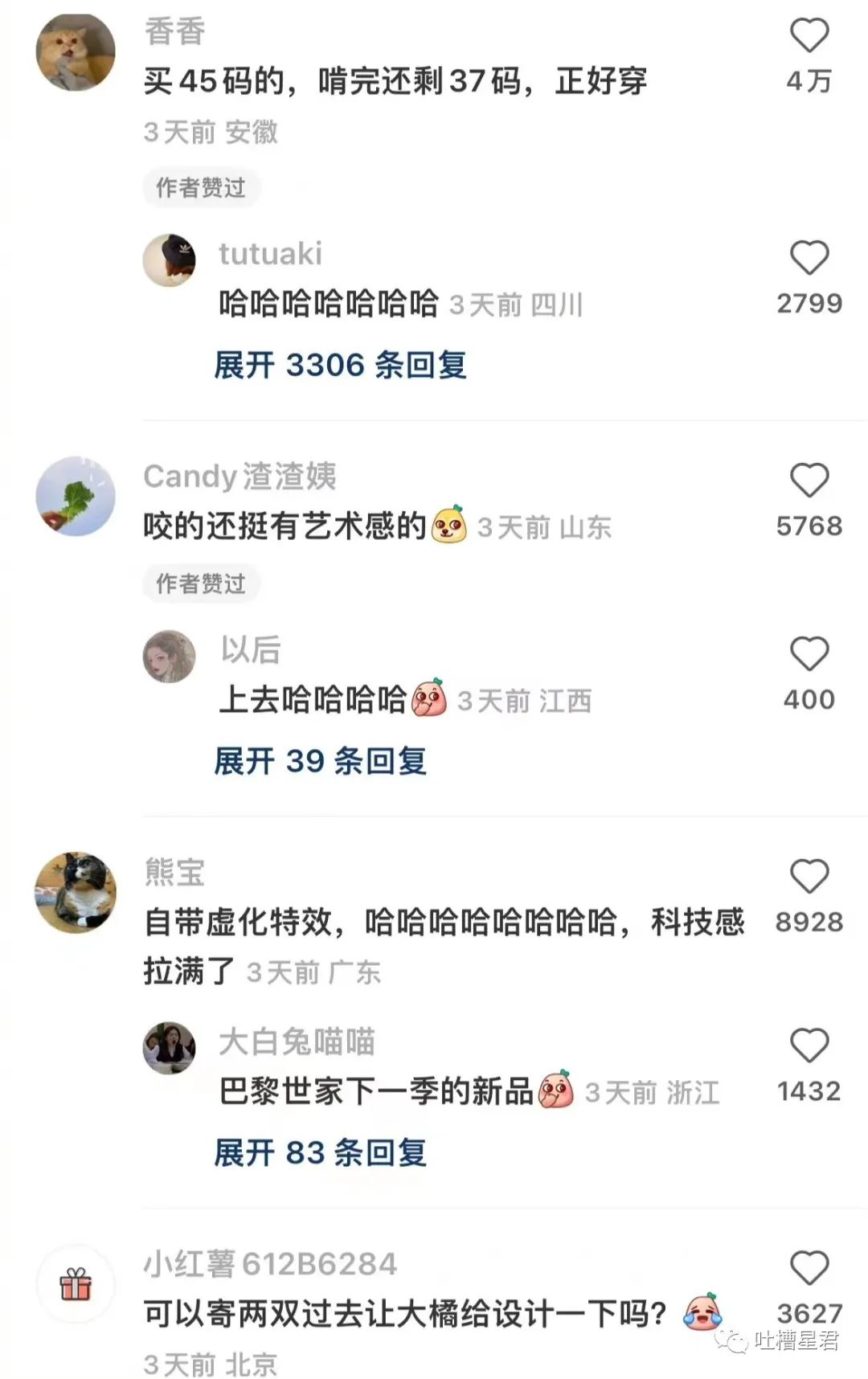This screenshot has height=1379, width=868.
Task: Tap the heart icon showing 4万 likes
Action: 812,34
